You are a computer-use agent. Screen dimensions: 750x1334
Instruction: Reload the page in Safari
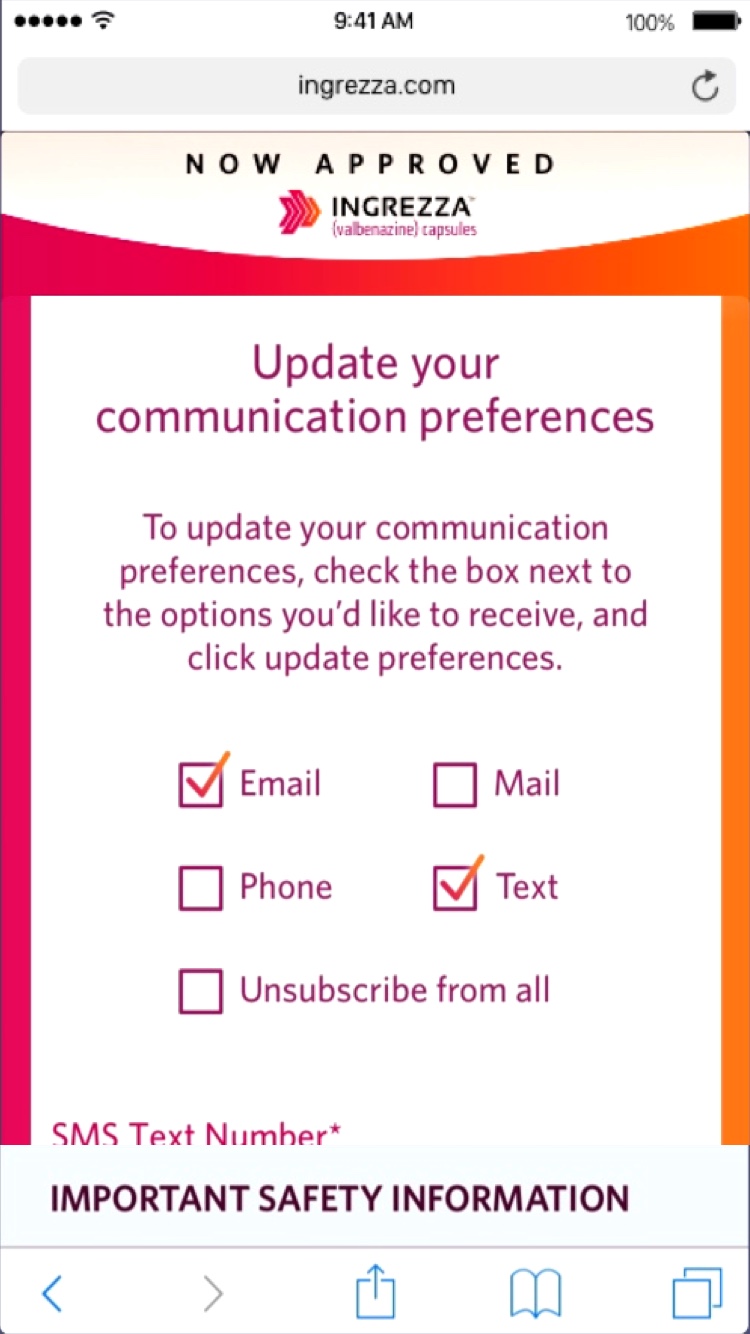click(x=705, y=86)
